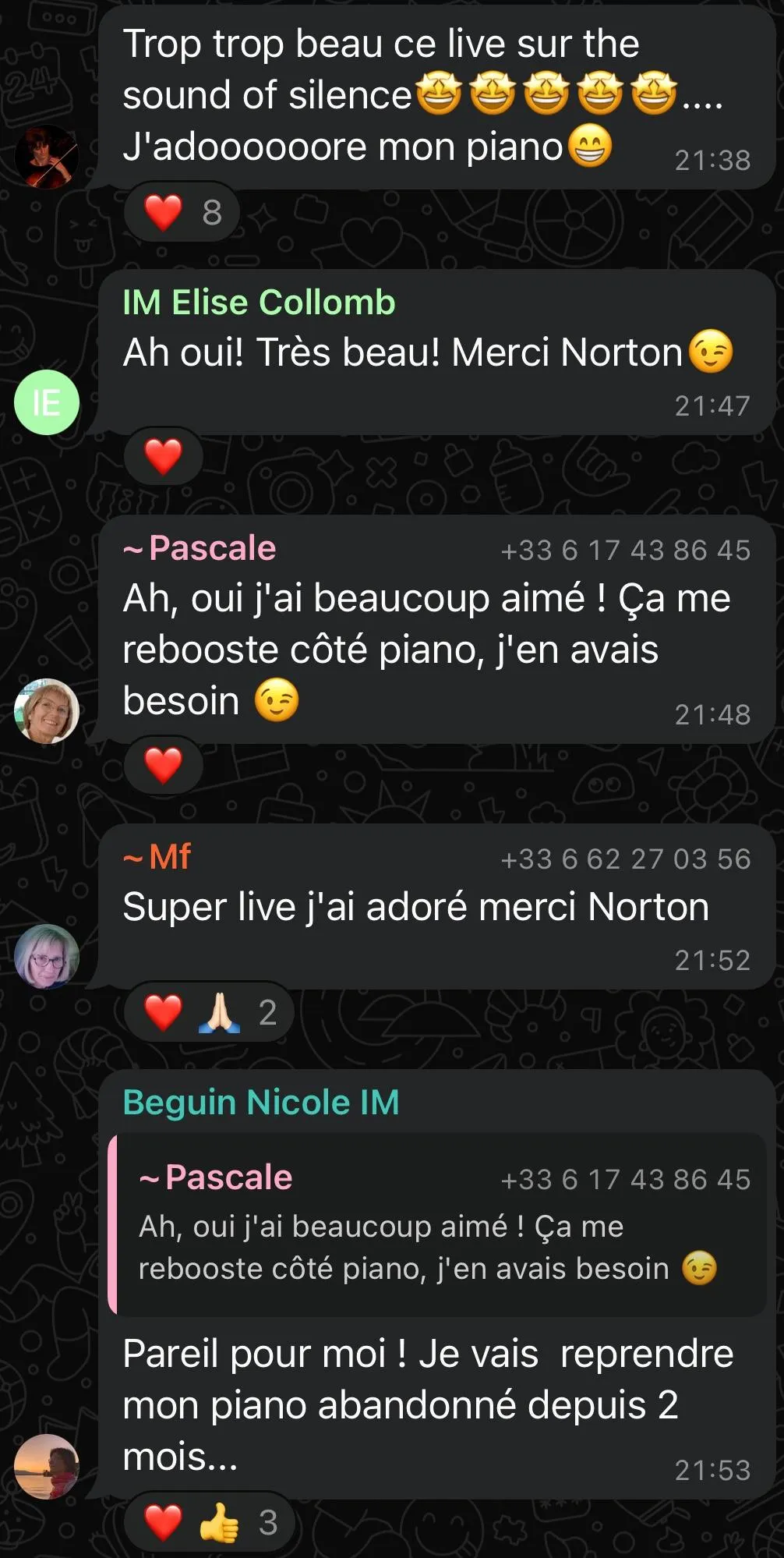Open the heart reaction under Pascale's message

click(164, 765)
